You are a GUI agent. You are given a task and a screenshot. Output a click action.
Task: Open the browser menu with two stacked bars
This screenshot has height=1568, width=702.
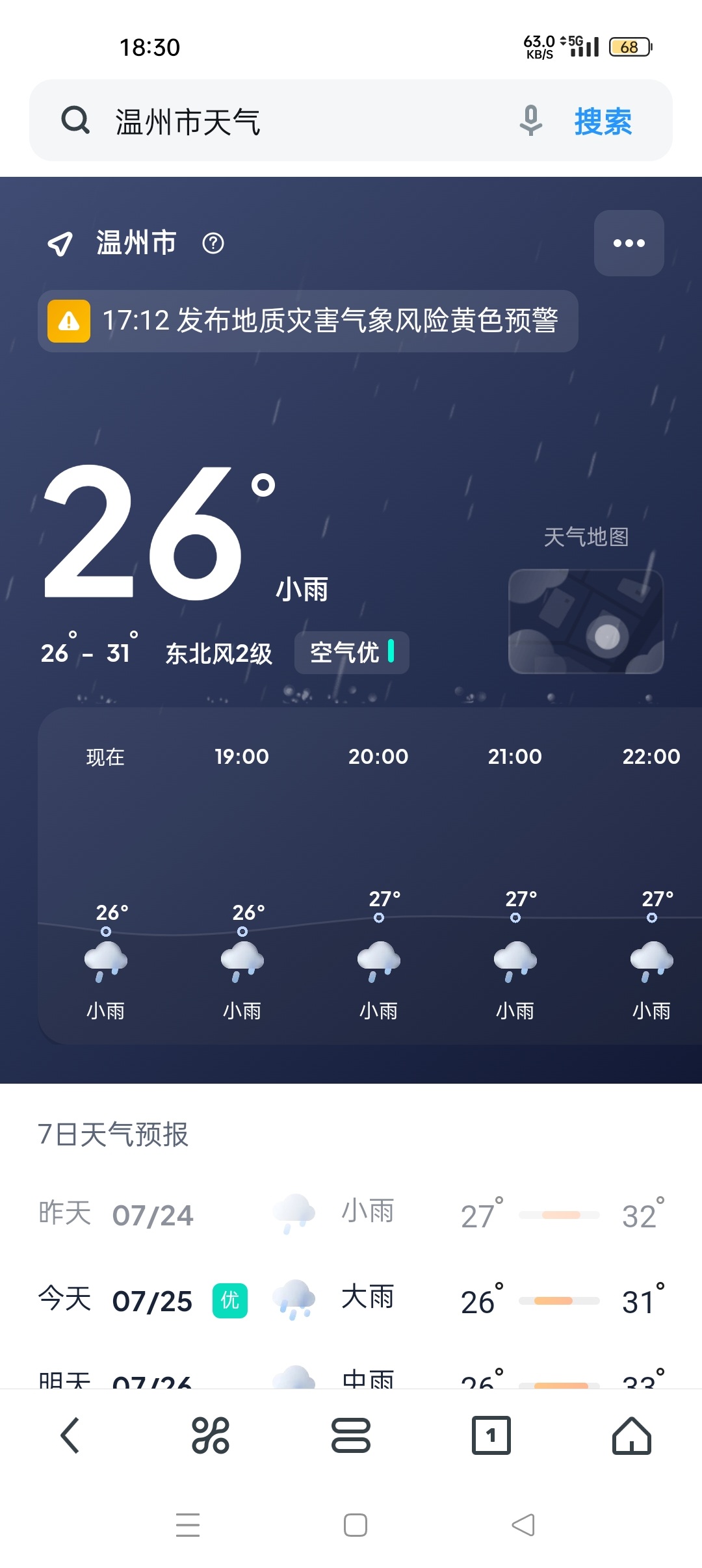tap(351, 1435)
